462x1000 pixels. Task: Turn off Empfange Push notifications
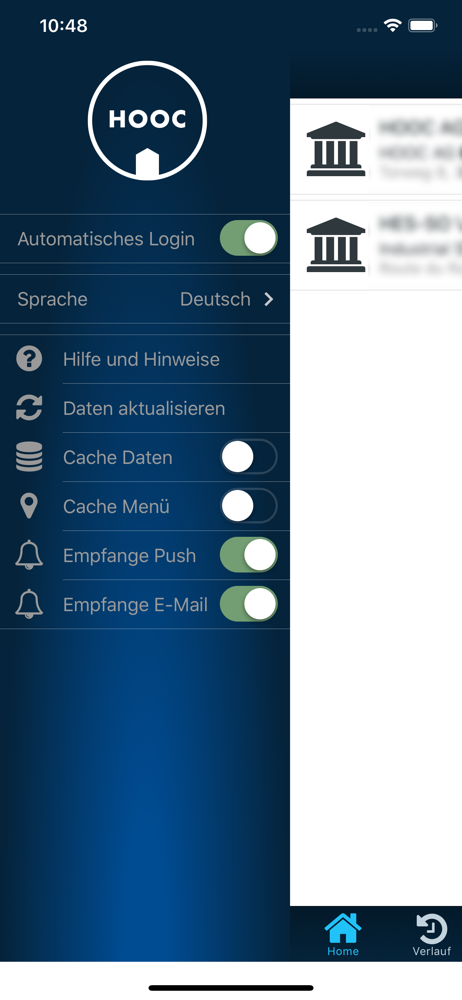tap(248, 555)
